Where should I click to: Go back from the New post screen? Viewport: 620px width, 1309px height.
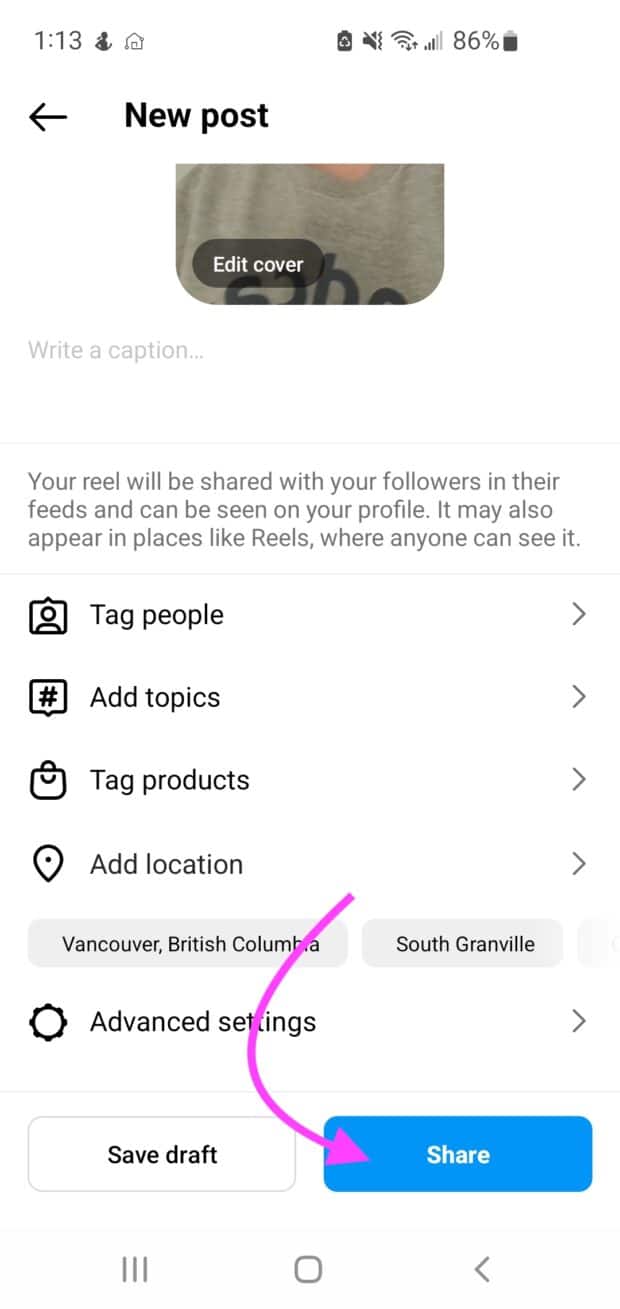[48, 117]
